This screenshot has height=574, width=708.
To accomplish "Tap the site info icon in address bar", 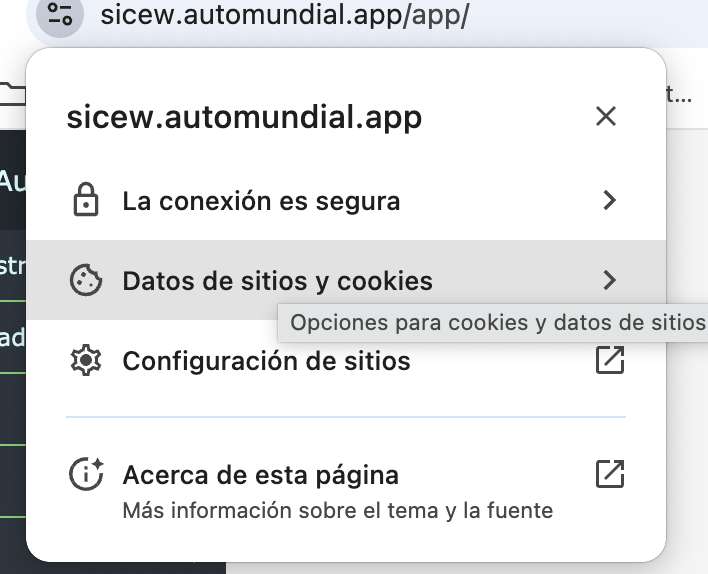I will click(59, 15).
